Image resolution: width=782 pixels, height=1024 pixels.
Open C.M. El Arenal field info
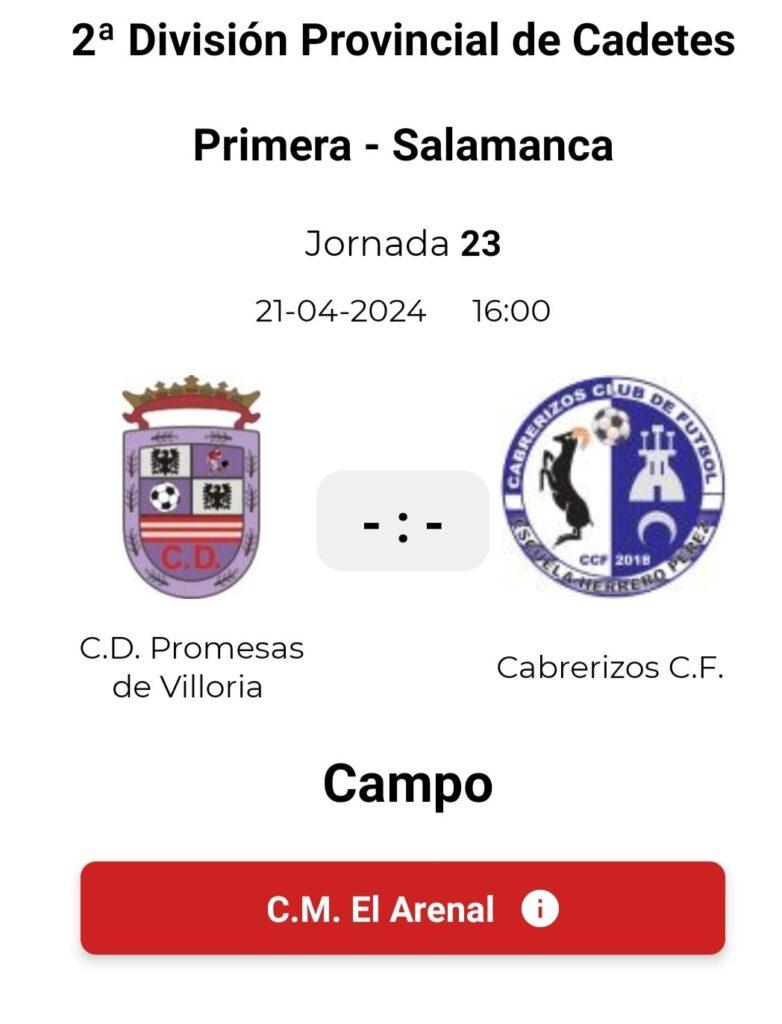tap(402, 908)
